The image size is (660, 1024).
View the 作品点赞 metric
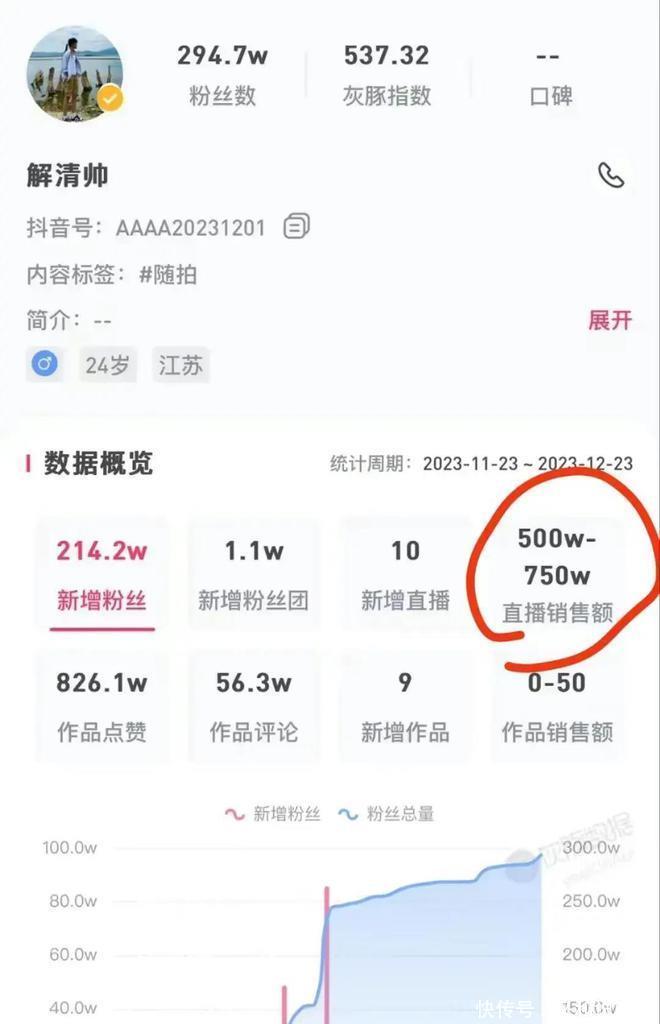point(101,706)
